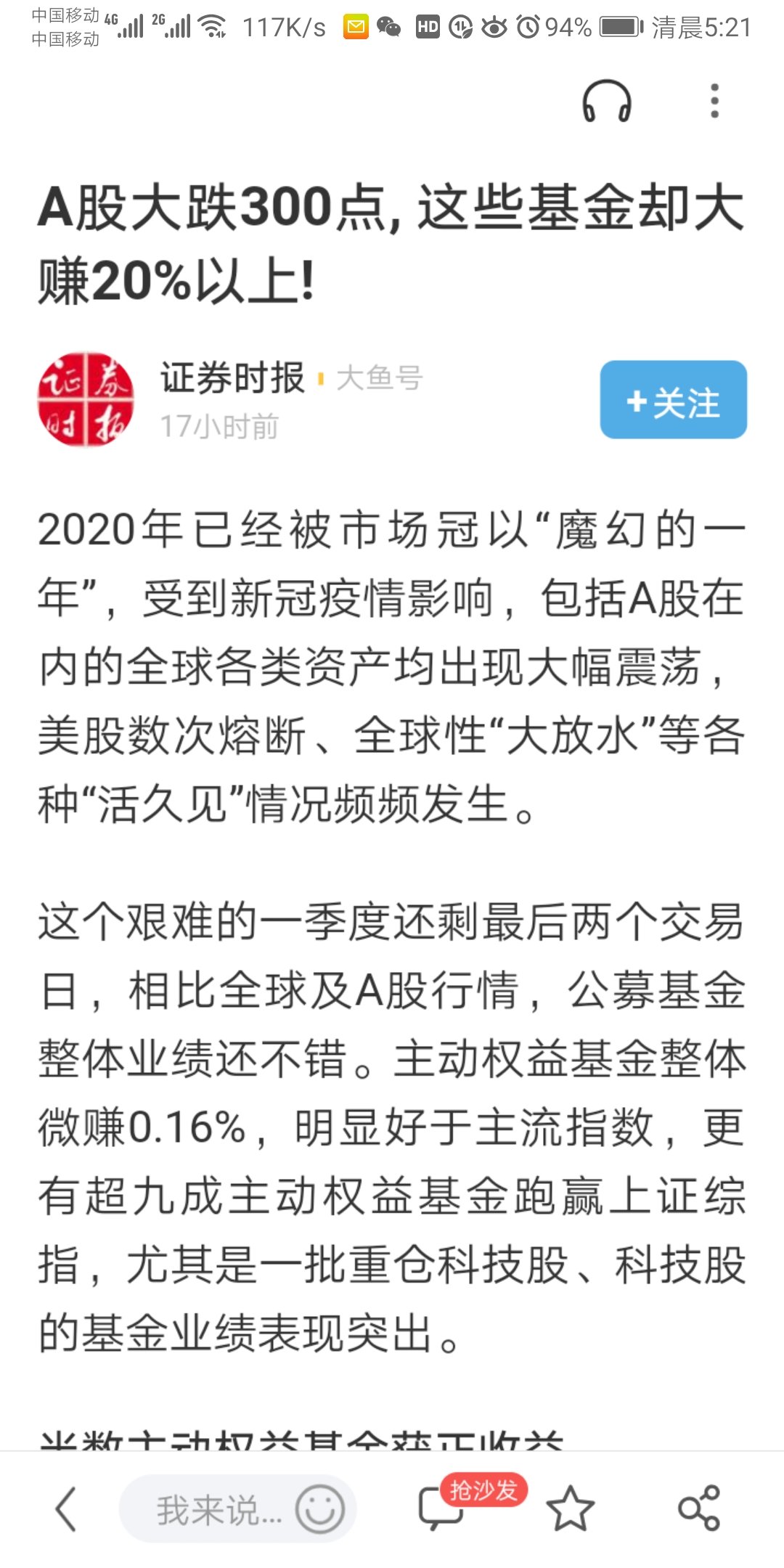This screenshot has height=1568, width=784.
Task: Bookmark this article with the star
Action: (570, 1509)
